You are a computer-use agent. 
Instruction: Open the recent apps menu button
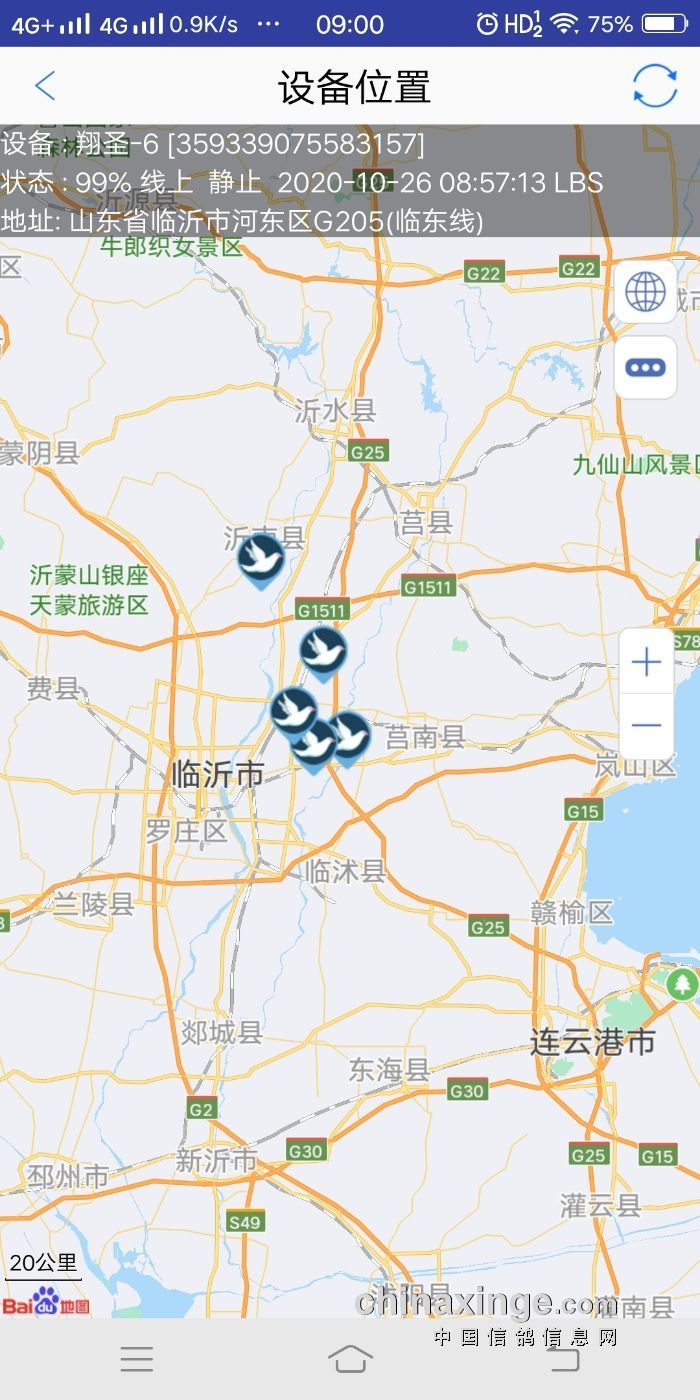[137, 1358]
